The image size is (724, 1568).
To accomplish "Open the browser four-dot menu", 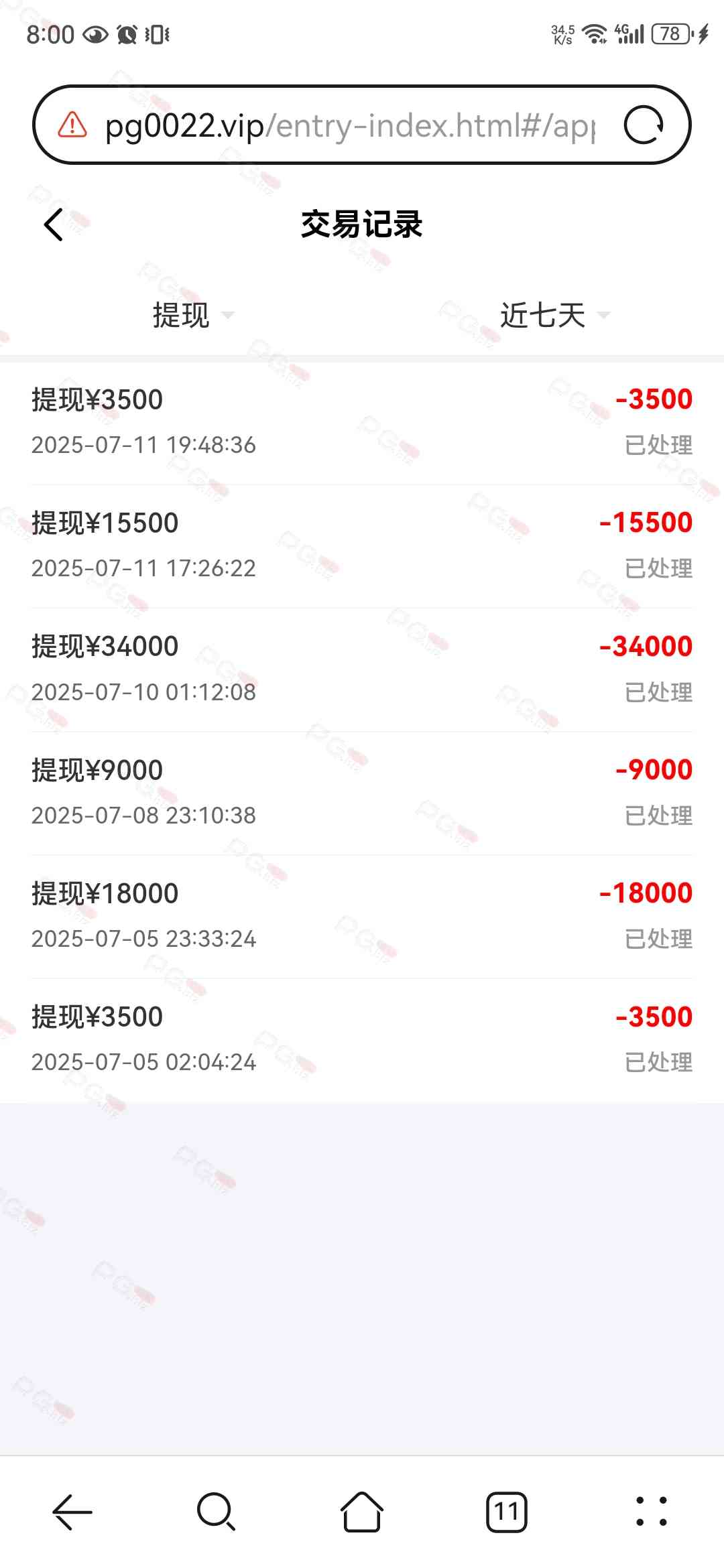I will coord(651,1512).
